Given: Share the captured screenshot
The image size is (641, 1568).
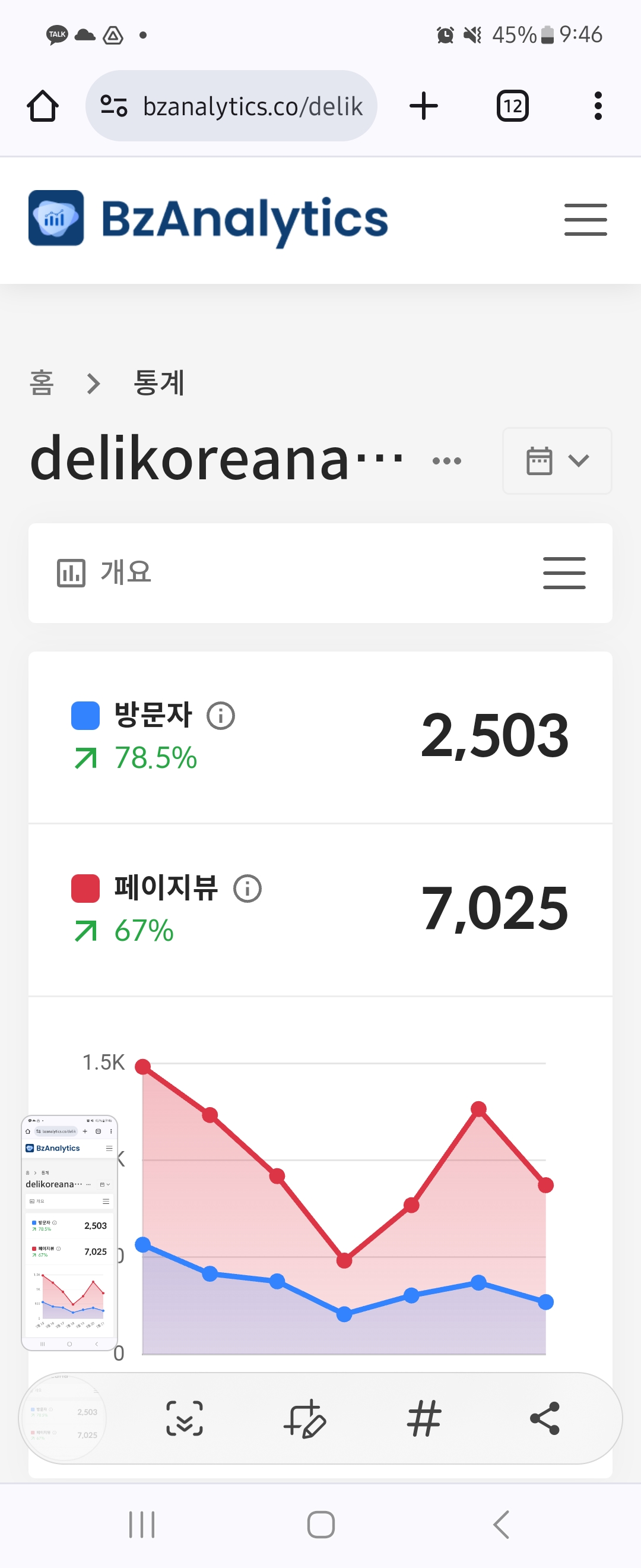Looking at the screenshot, I should click(544, 1418).
